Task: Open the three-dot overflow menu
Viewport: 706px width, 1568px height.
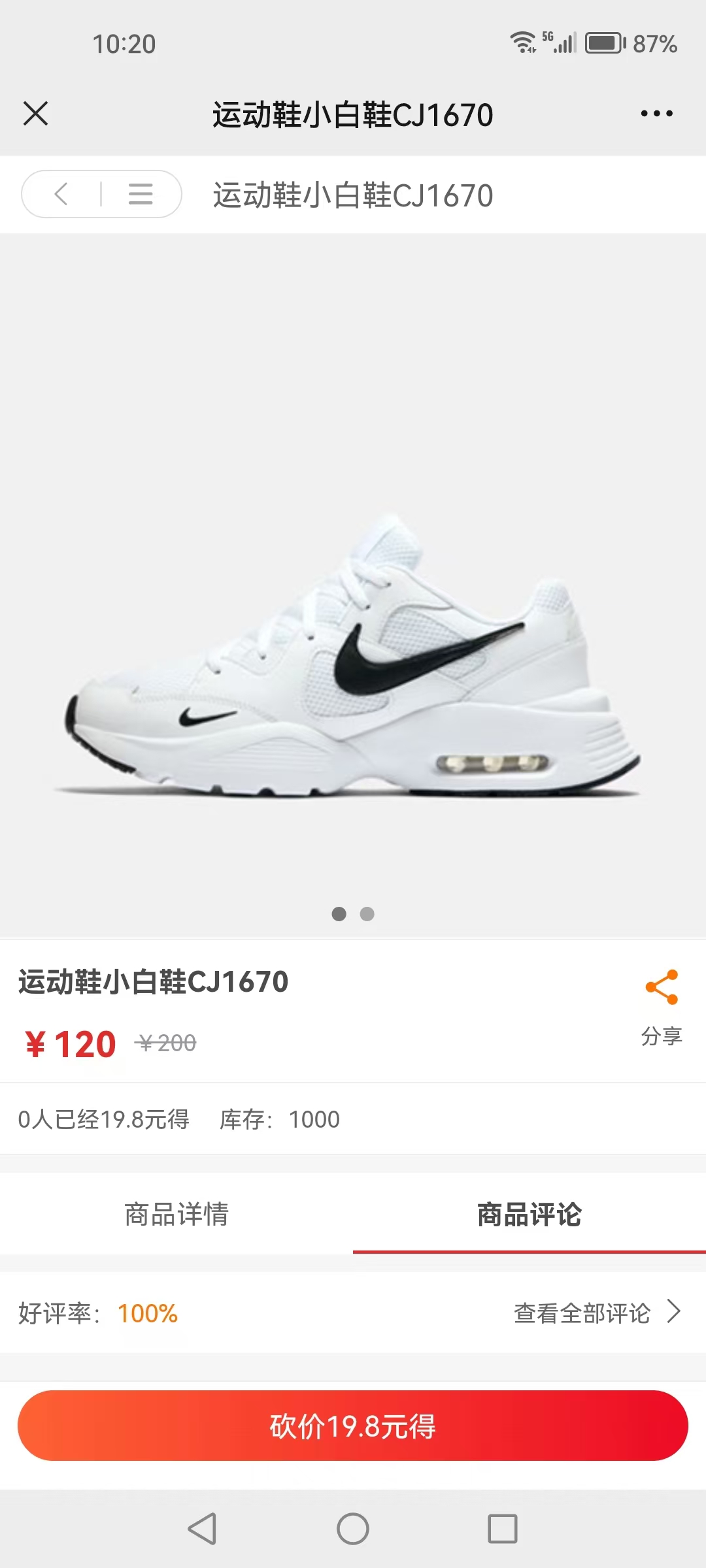Action: point(656,114)
